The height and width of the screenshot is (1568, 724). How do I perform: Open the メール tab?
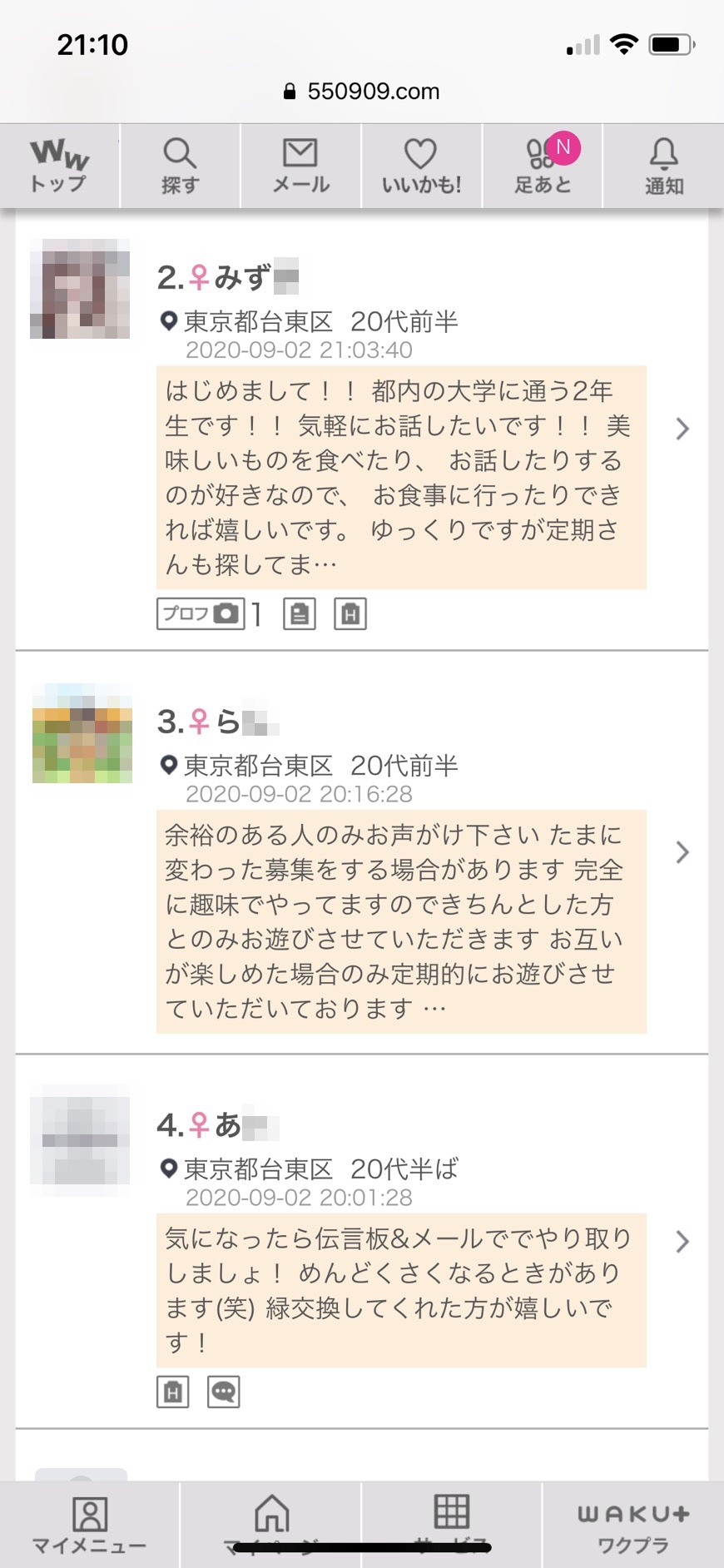pyautogui.click(x=300, y=166)
